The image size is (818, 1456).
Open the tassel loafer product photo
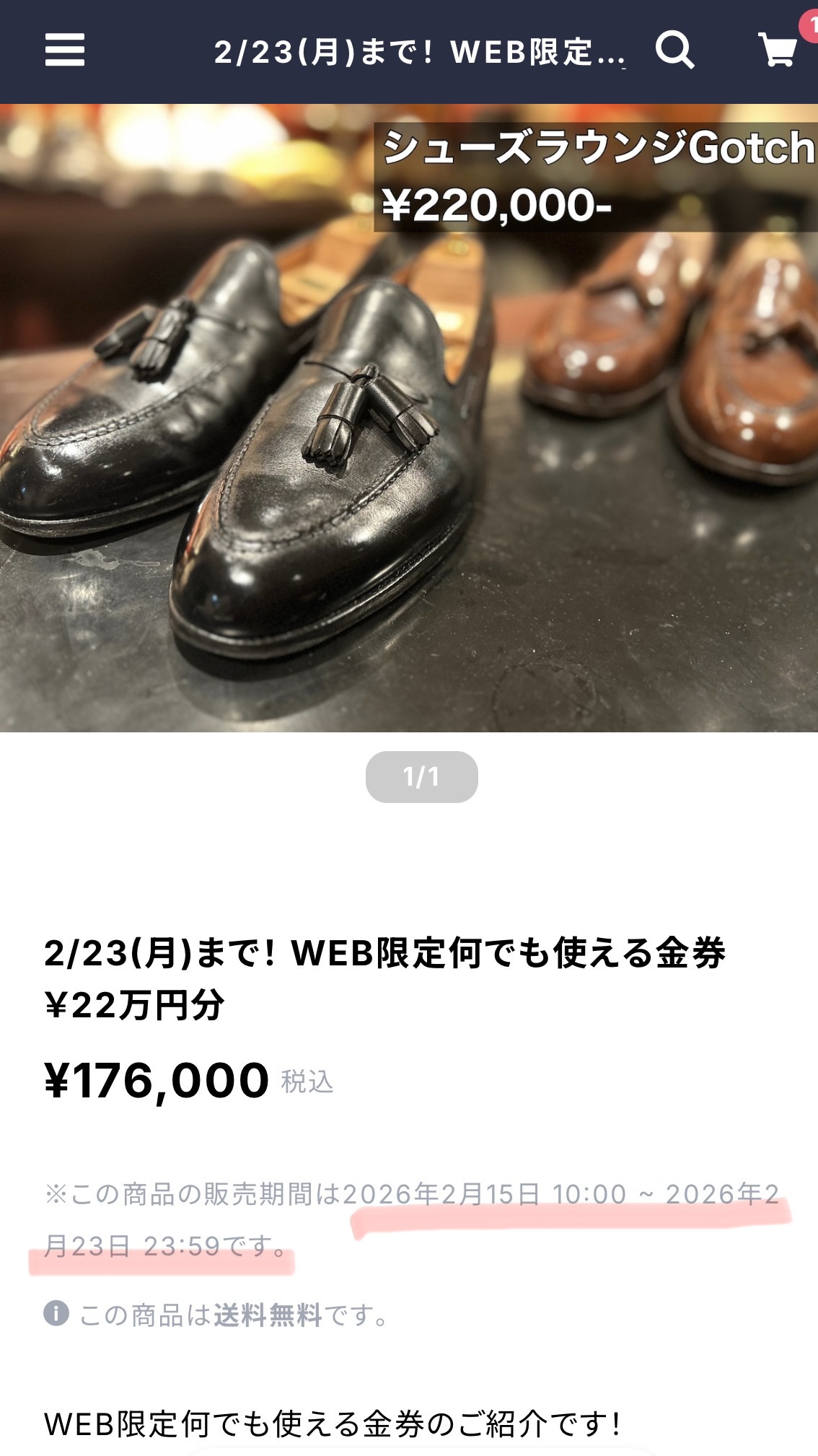409,433
